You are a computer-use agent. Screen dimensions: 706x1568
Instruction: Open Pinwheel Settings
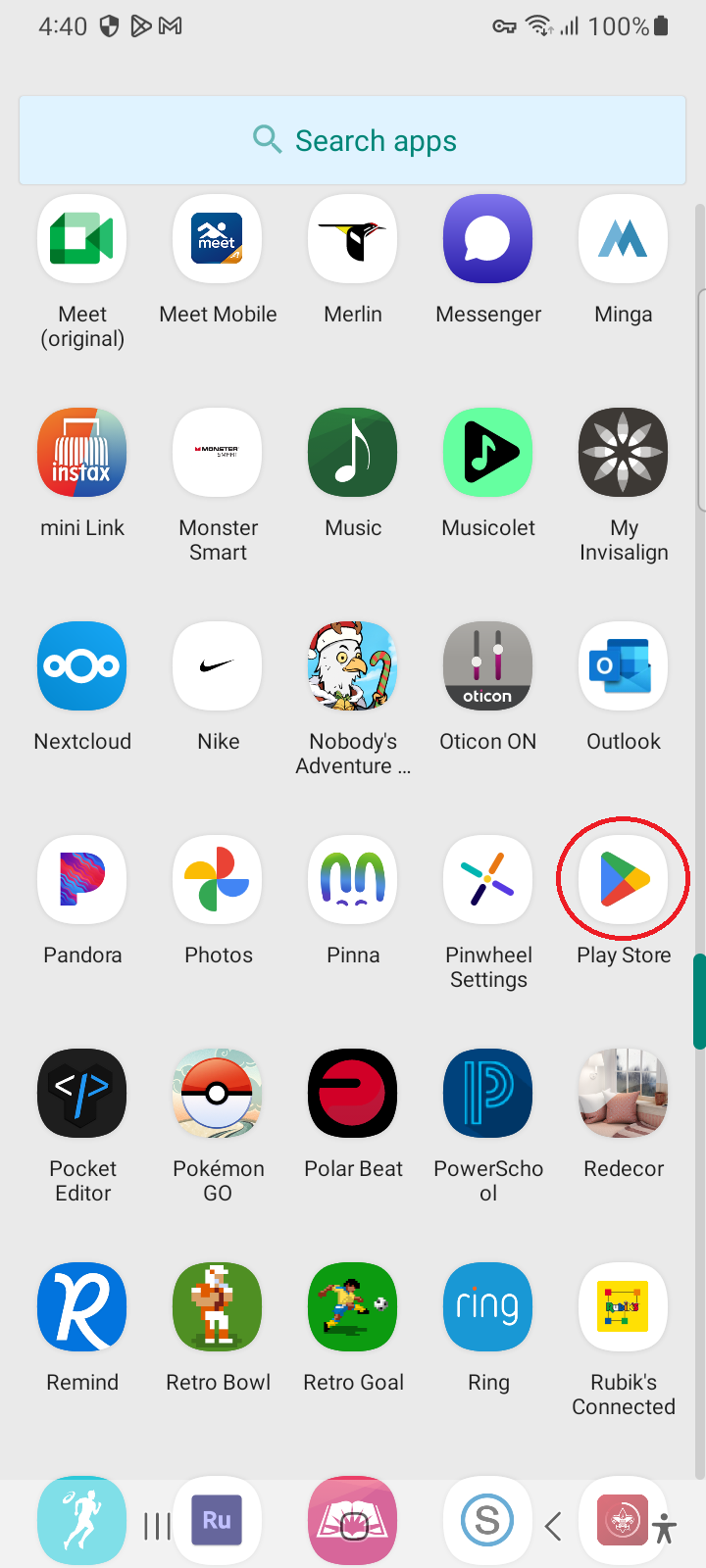click(488, 880)
